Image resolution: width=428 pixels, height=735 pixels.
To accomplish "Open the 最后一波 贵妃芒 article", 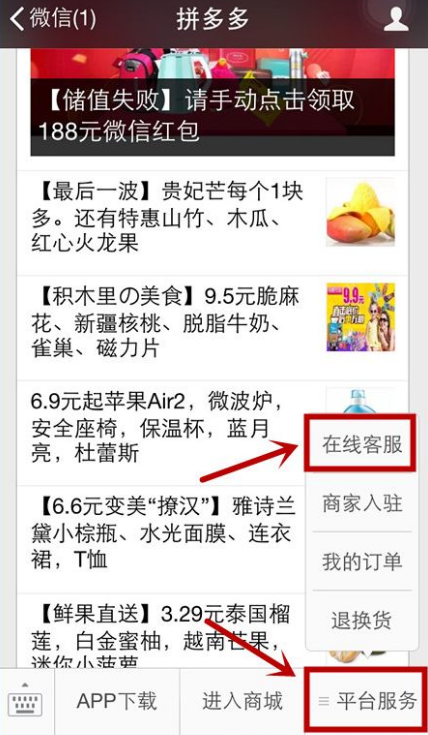I will pyautogui.click(x=212, y=223).
